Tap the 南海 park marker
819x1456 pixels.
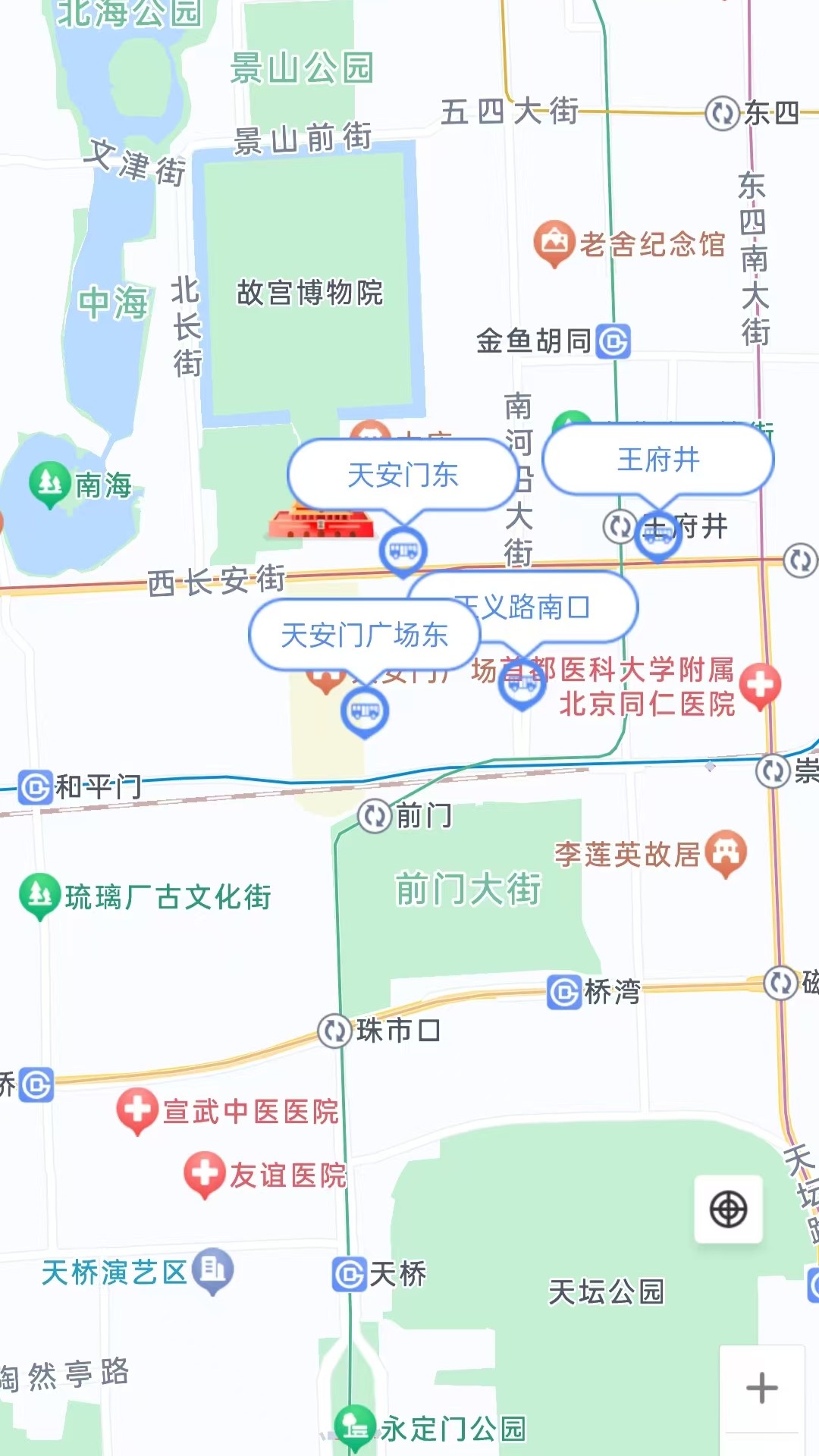(x=48, y=480)
